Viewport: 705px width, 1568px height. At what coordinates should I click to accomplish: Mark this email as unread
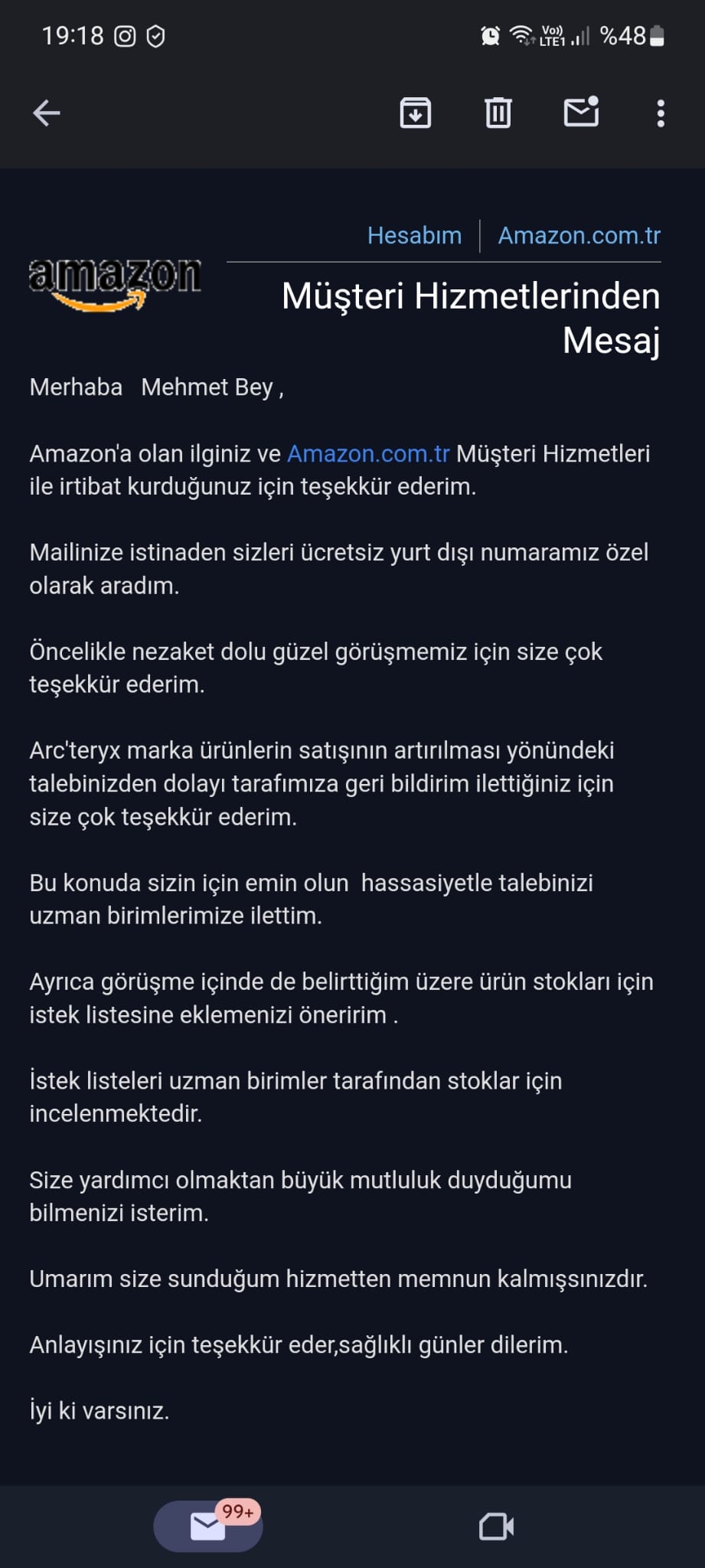[581, 113]
